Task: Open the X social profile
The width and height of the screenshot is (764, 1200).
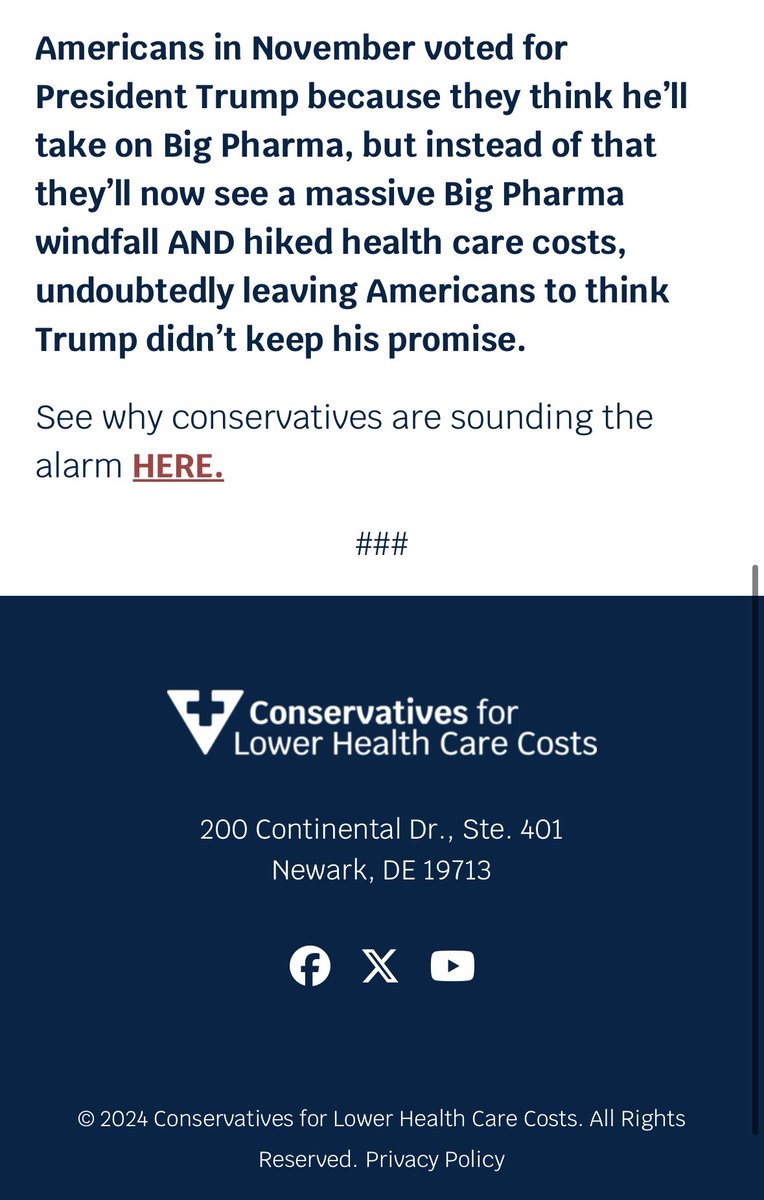Action: (x=380, y=966)
